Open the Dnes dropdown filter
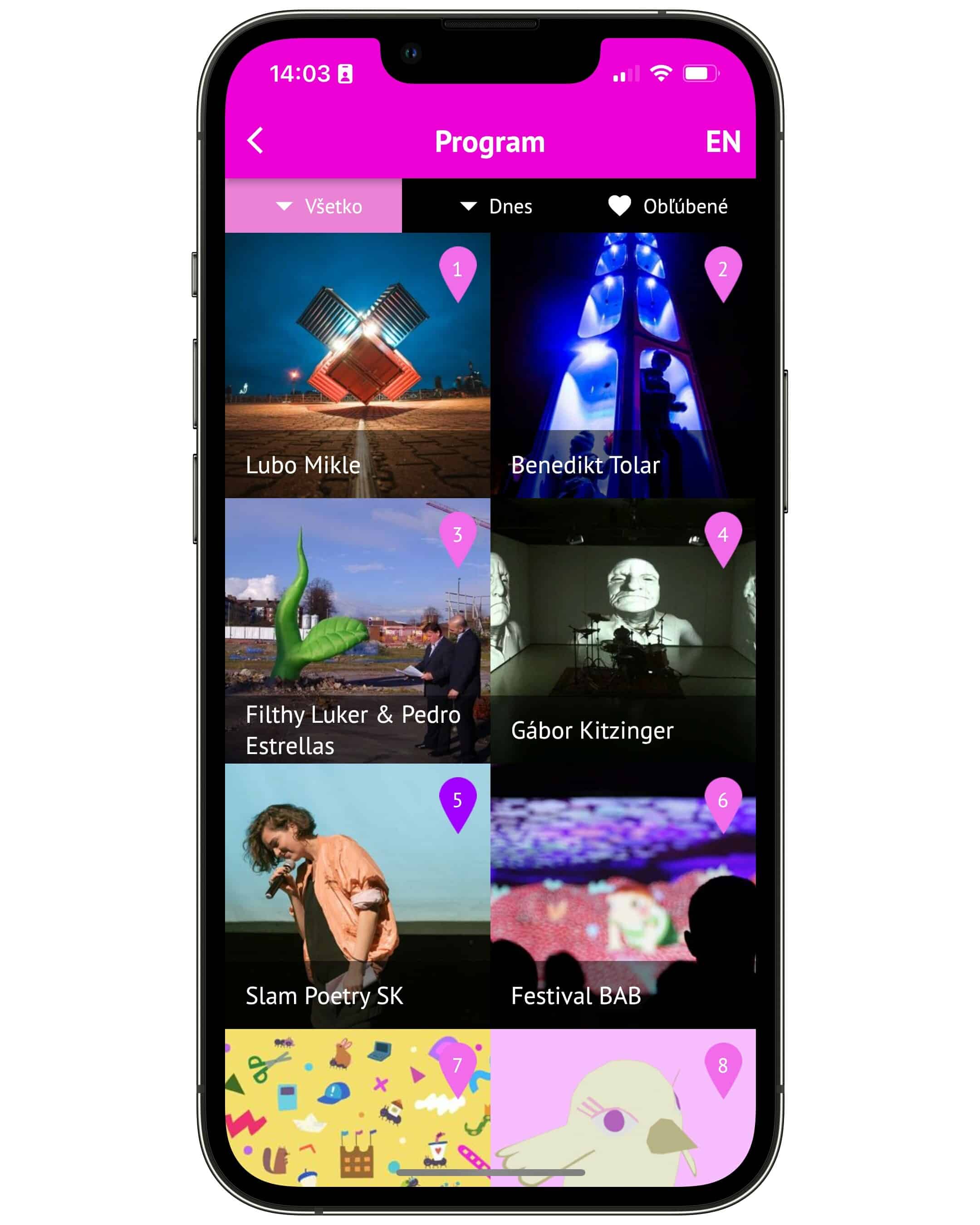 [496, 206]
